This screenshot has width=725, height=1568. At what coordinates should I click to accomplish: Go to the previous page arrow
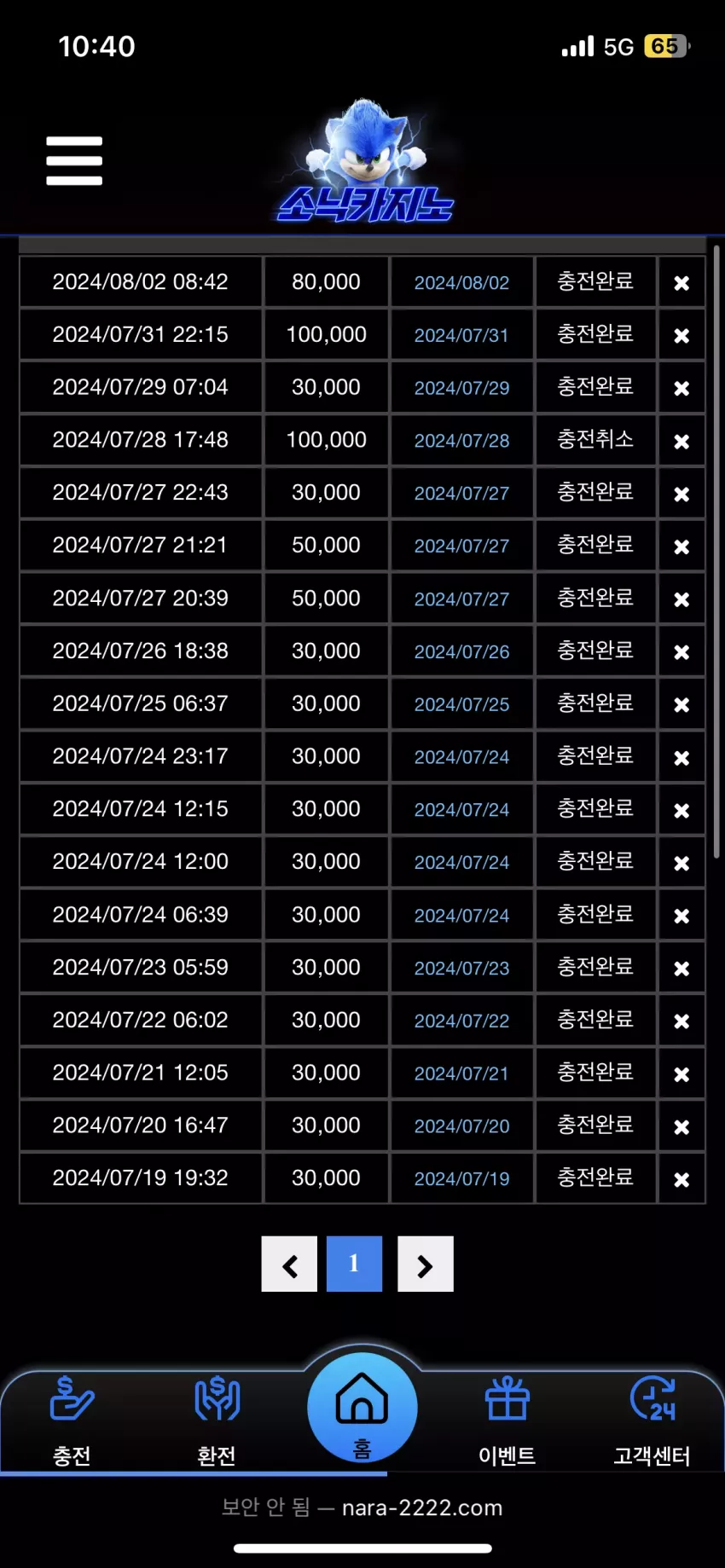point(289,1264)
